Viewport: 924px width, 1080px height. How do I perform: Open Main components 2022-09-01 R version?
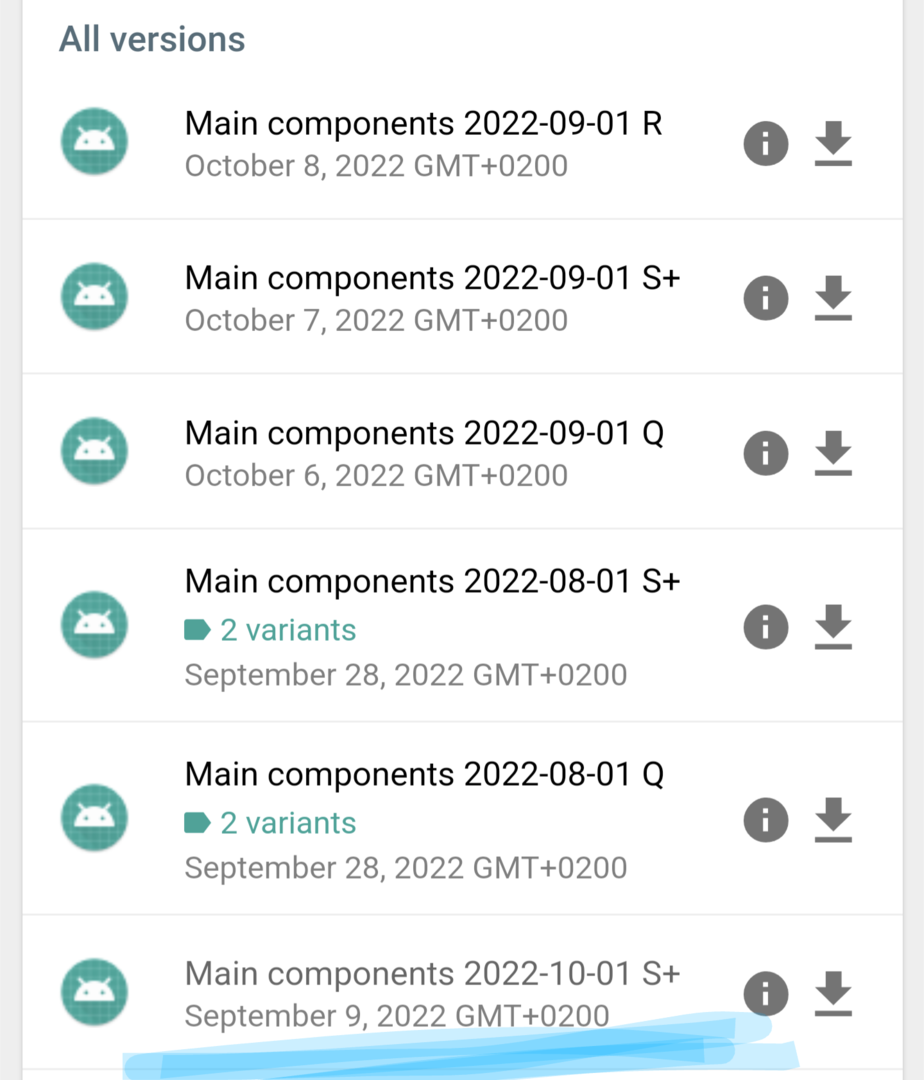pos(423,124)
